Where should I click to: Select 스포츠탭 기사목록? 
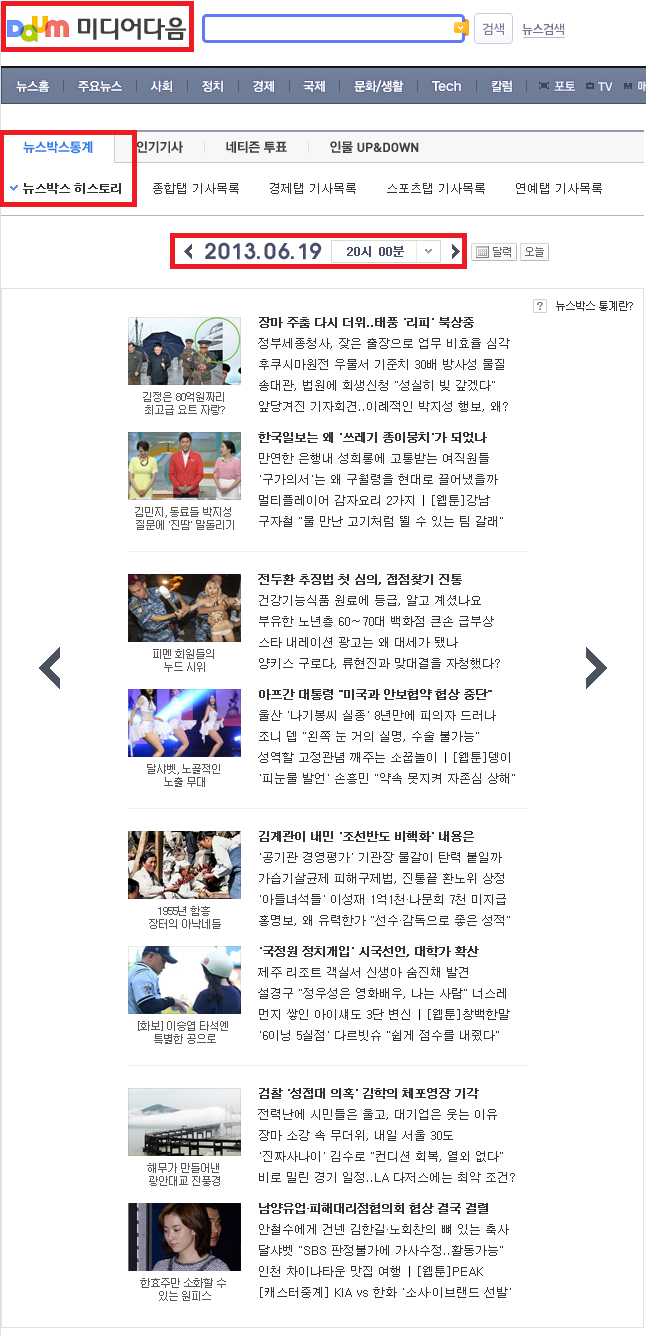point(436,188)
